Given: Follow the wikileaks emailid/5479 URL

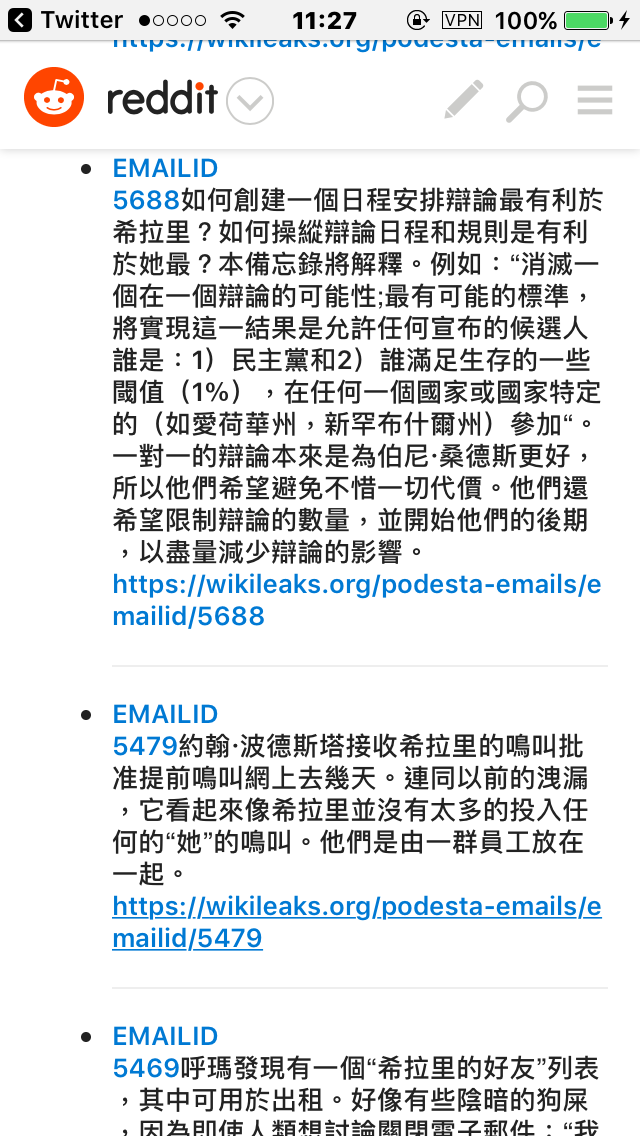Looking at the screenshot, I should pos(357,922).
